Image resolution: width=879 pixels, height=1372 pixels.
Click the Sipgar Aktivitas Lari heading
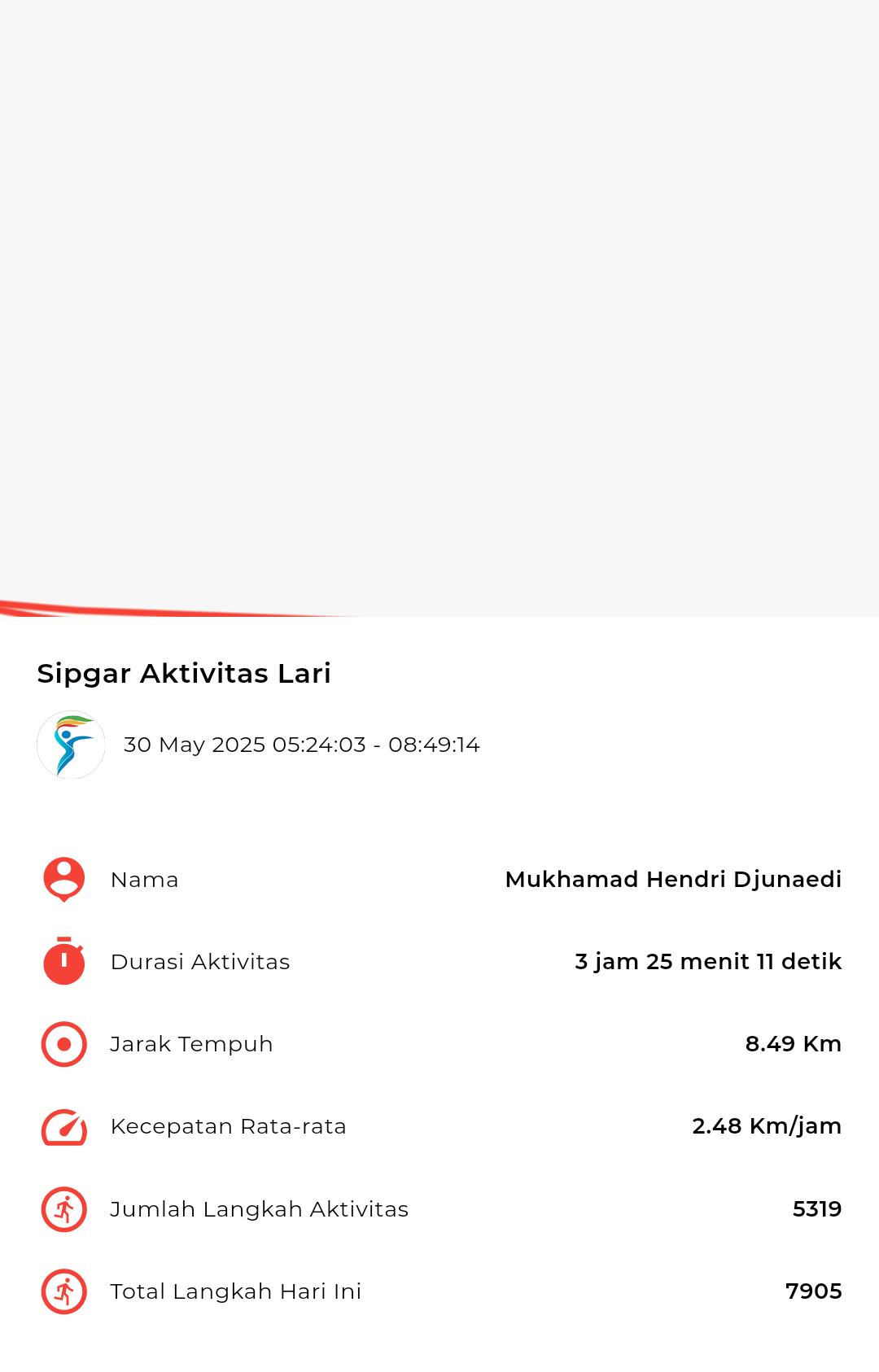pyautogui.click(x=184, y=673)
